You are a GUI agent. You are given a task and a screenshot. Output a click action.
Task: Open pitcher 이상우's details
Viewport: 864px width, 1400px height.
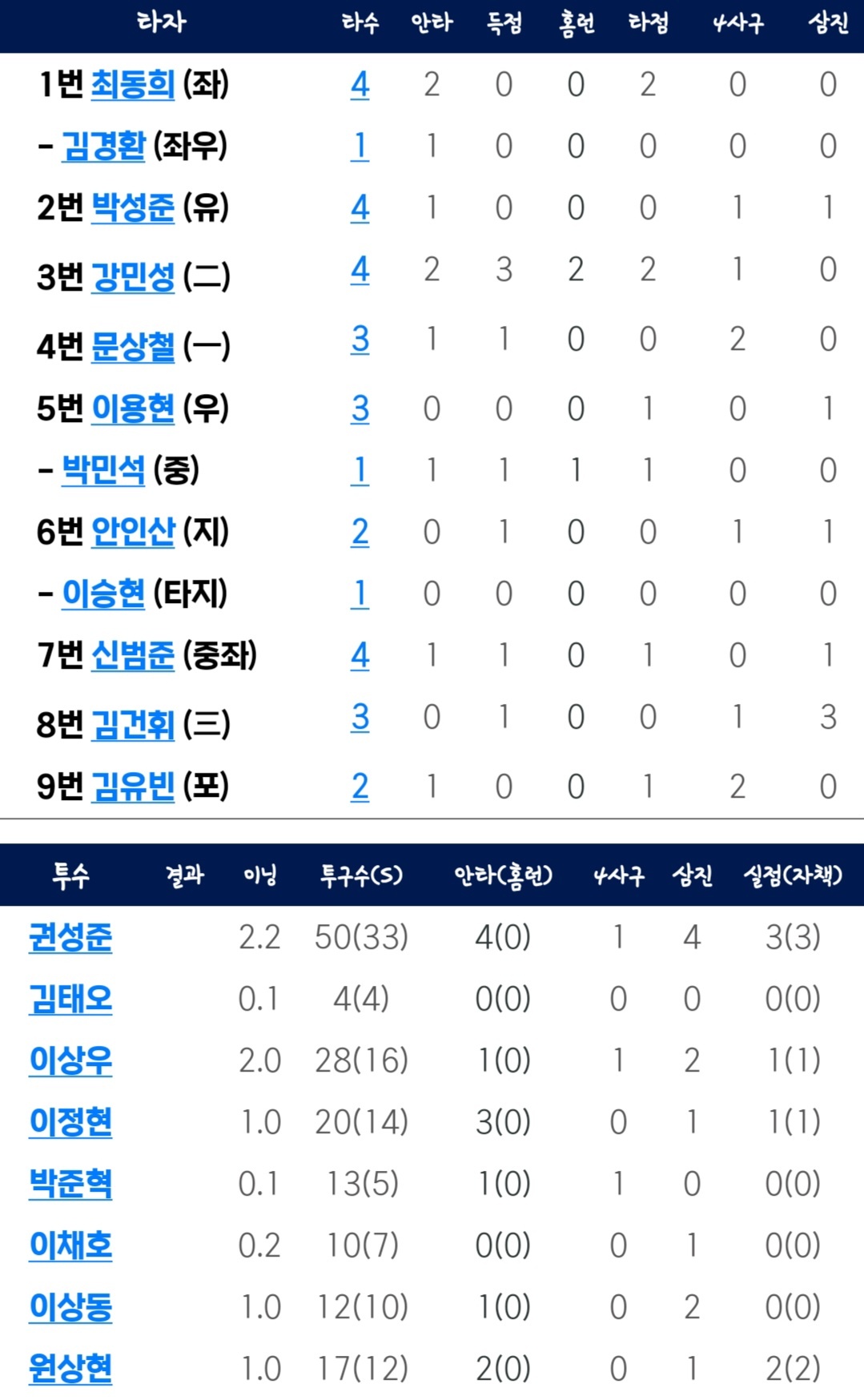[70, 1060]
